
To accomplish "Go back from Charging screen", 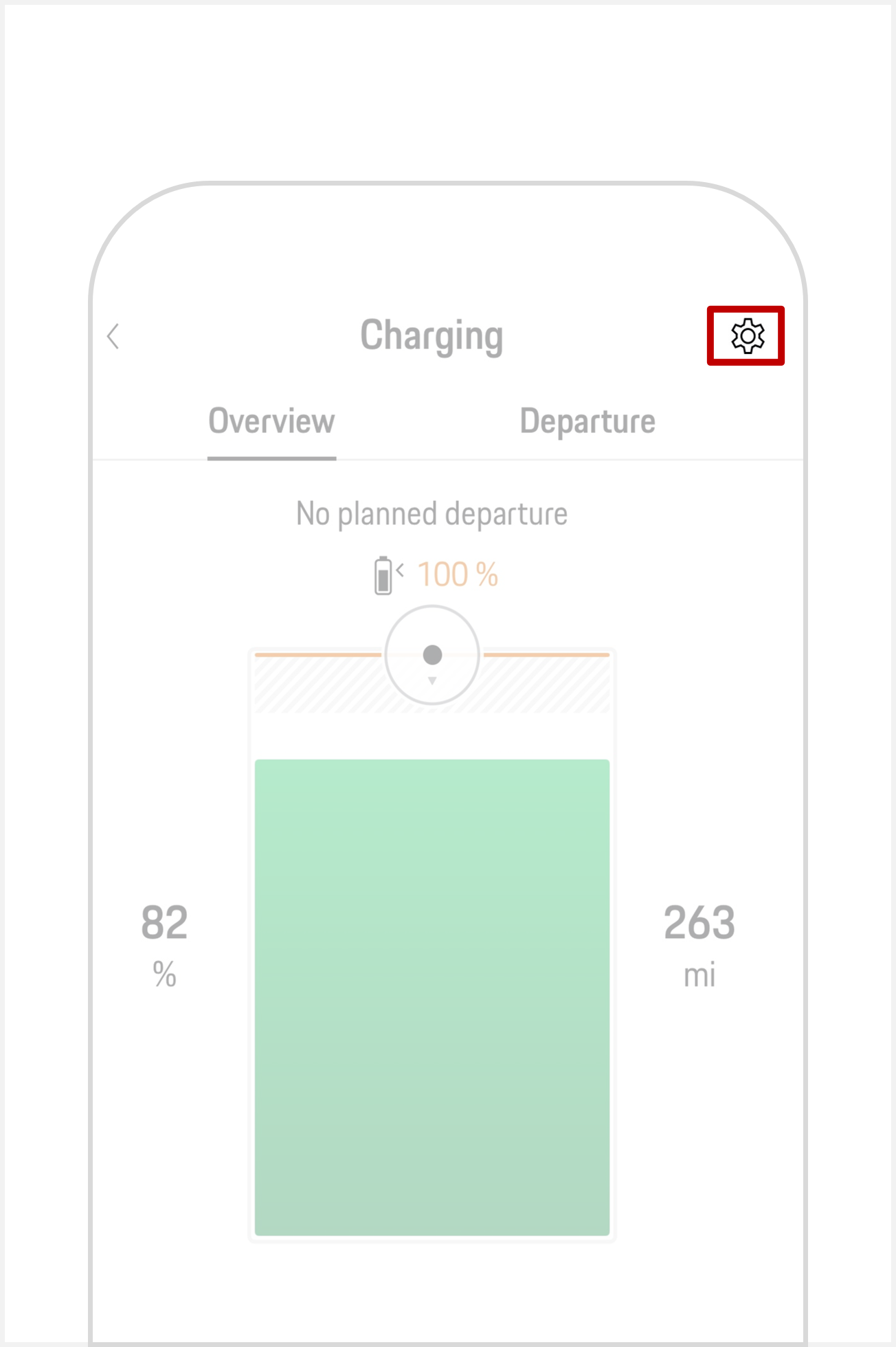I will coord(114,336).
